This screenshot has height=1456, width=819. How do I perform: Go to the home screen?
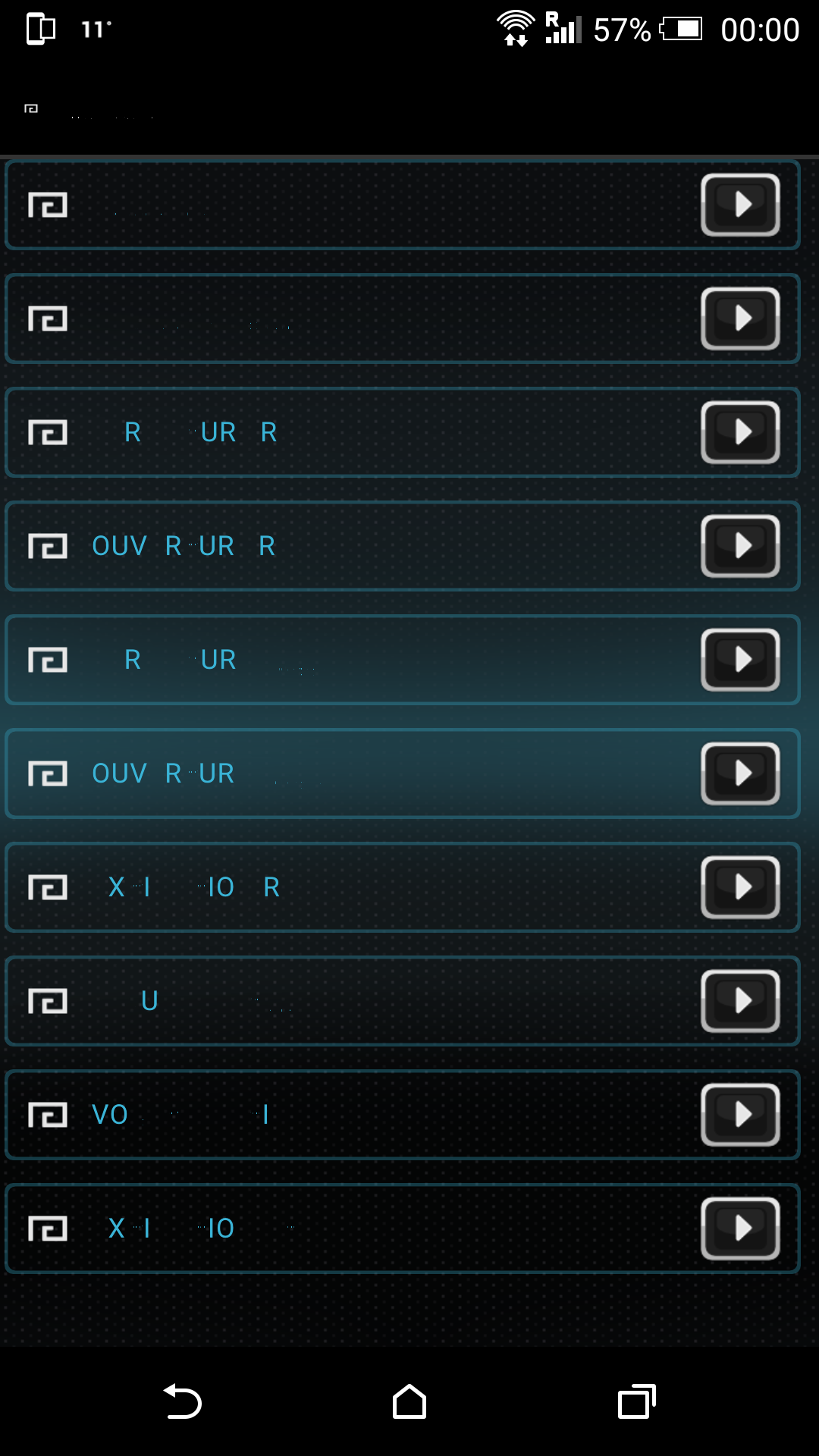(x=409, y=1401)
